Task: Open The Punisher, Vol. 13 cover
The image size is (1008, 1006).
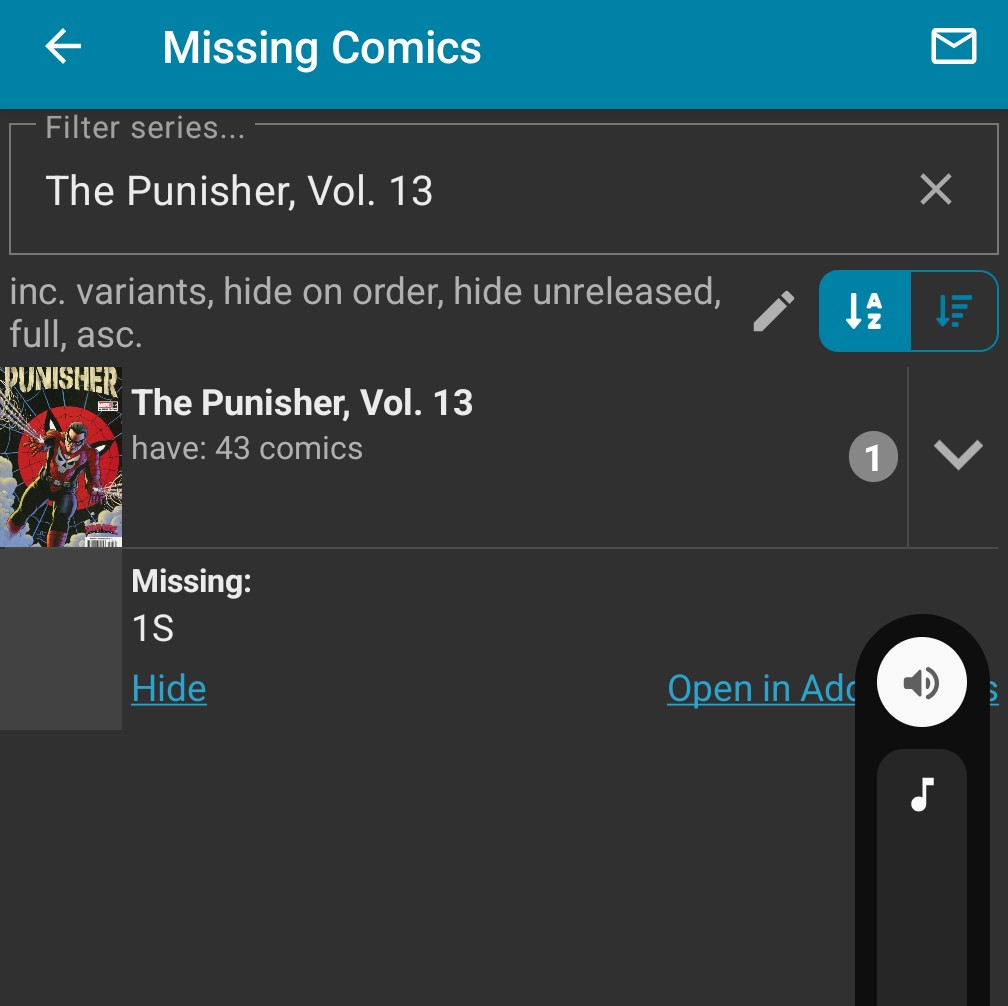Action: [x=61, y=456]
